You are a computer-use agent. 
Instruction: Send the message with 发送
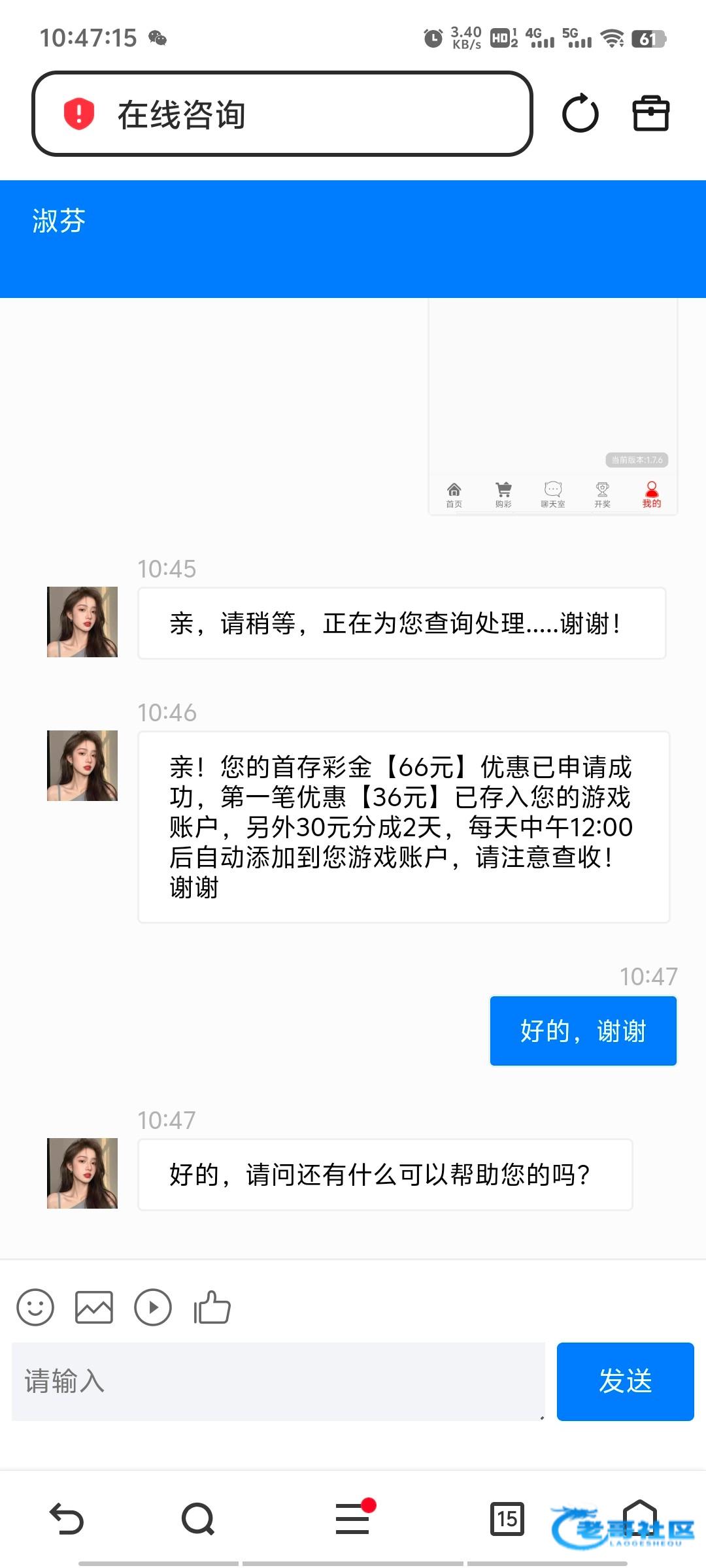[x=625, y=1381]
